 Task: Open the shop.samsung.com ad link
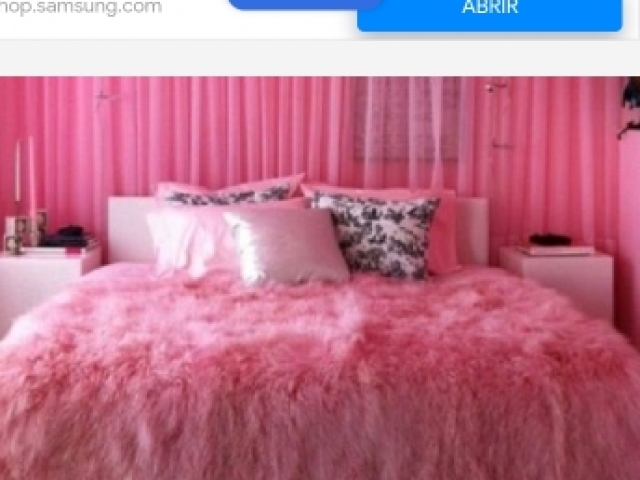click(80, 8)
